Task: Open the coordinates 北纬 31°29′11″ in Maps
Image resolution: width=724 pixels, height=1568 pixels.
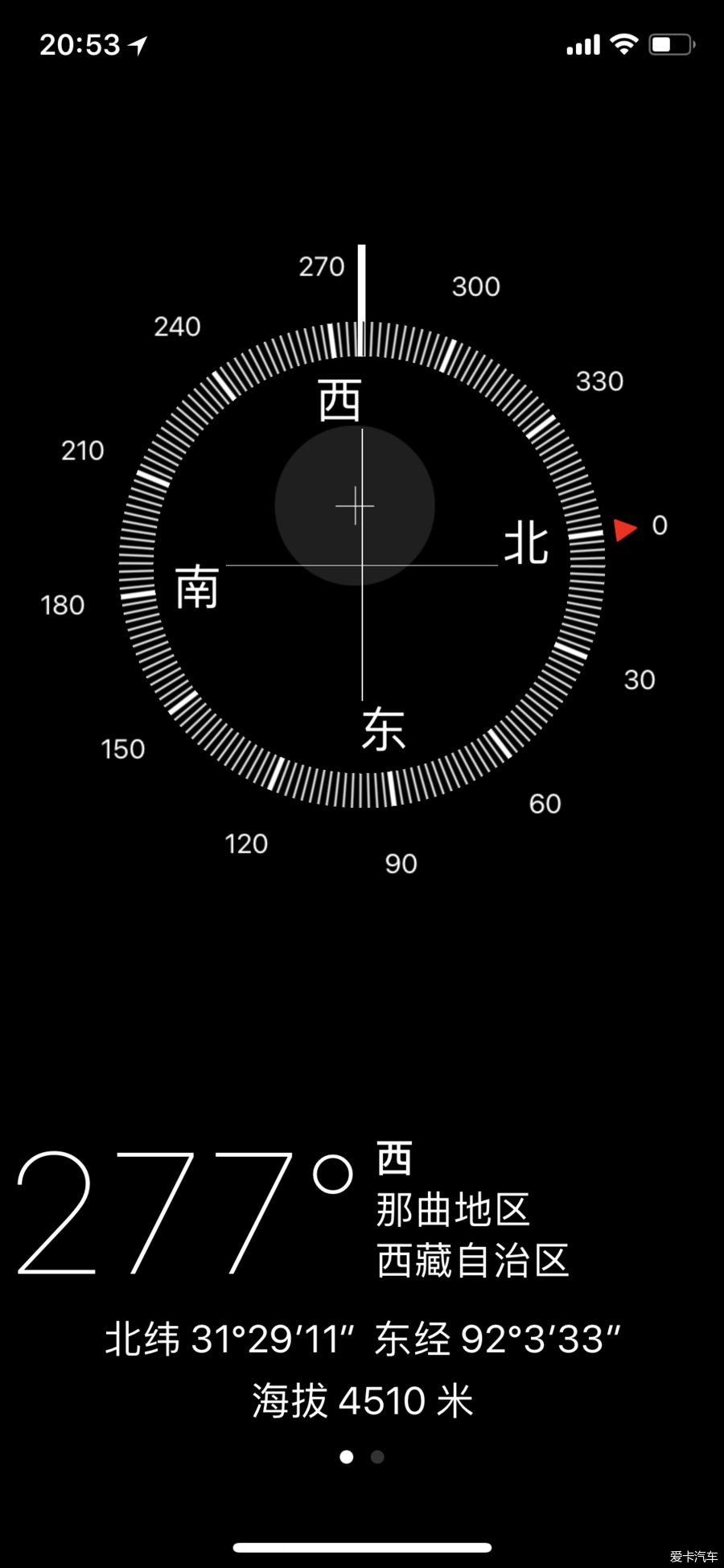Action: [x=230, y=1339]
